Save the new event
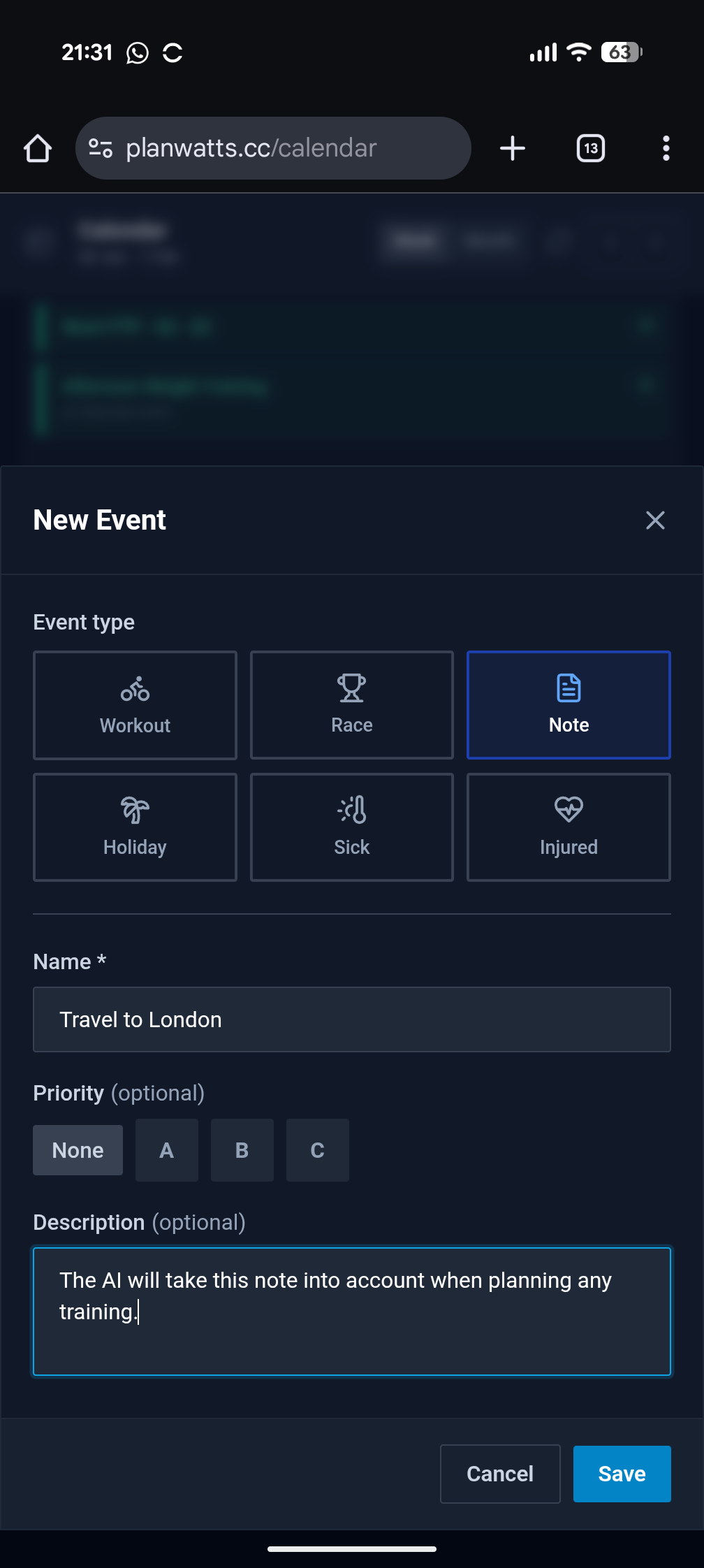The height and width of the screenshot is (1568, 704). pos(622,1474)
